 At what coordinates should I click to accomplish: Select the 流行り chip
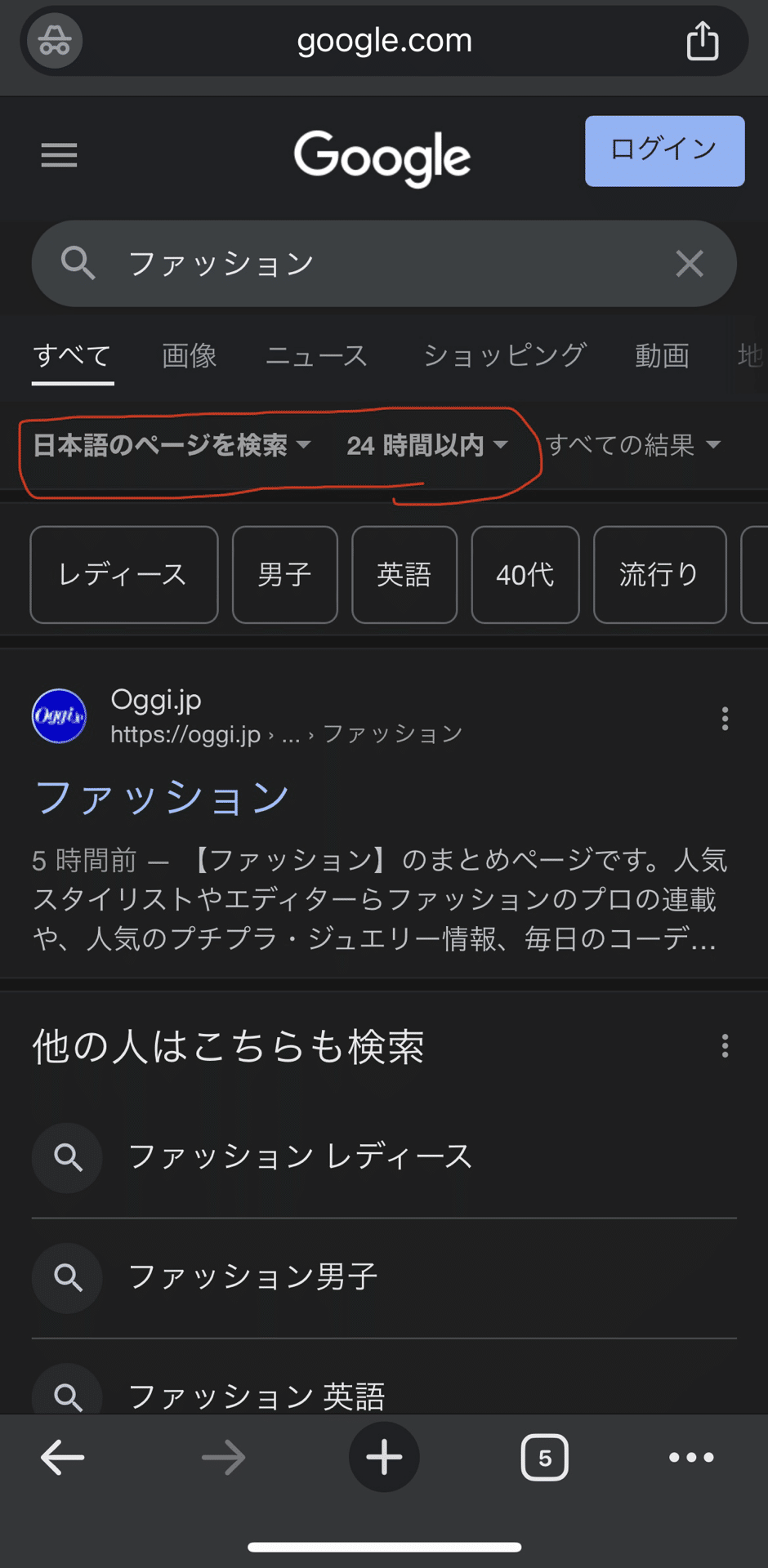coord(659,575)
